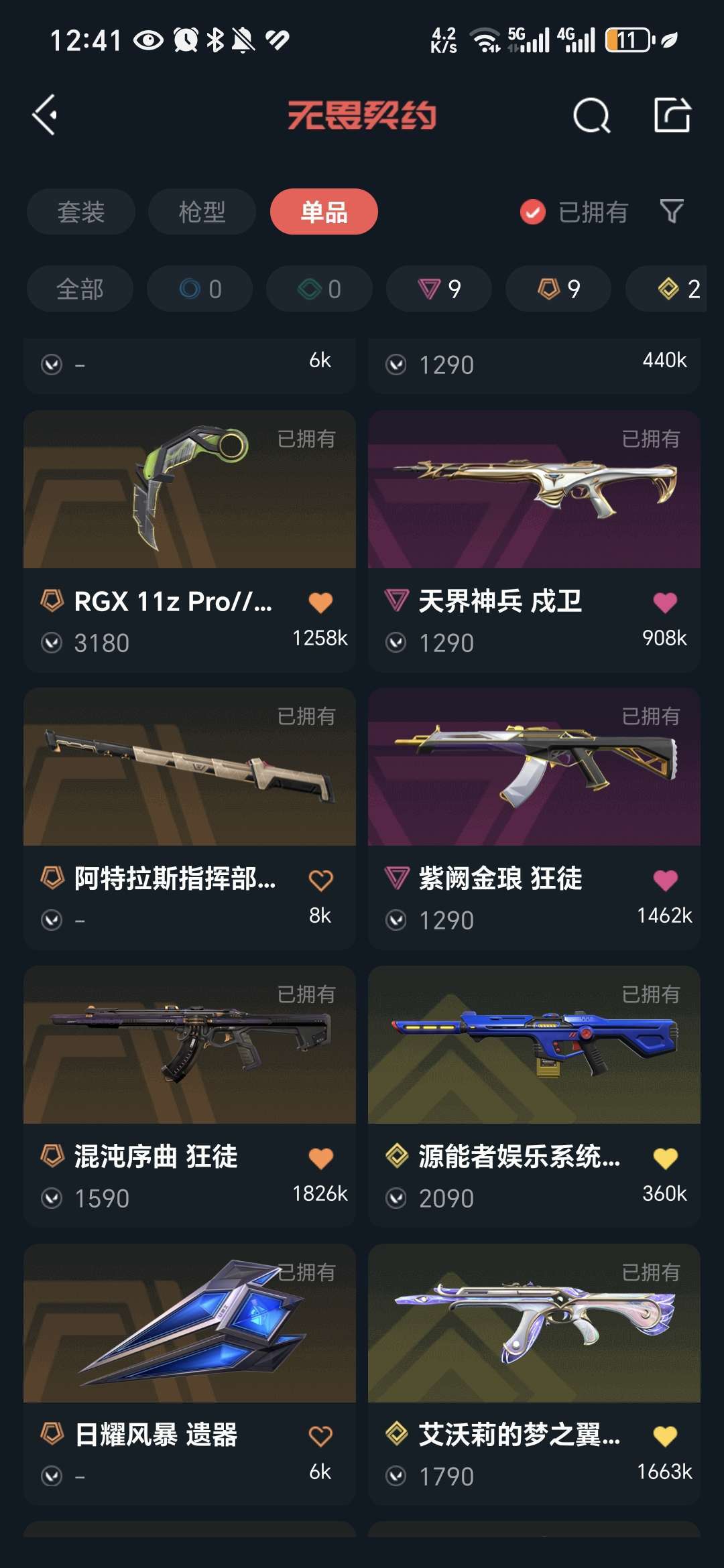Open the funnel filter options
The image size is (724, 1568).
671,212
